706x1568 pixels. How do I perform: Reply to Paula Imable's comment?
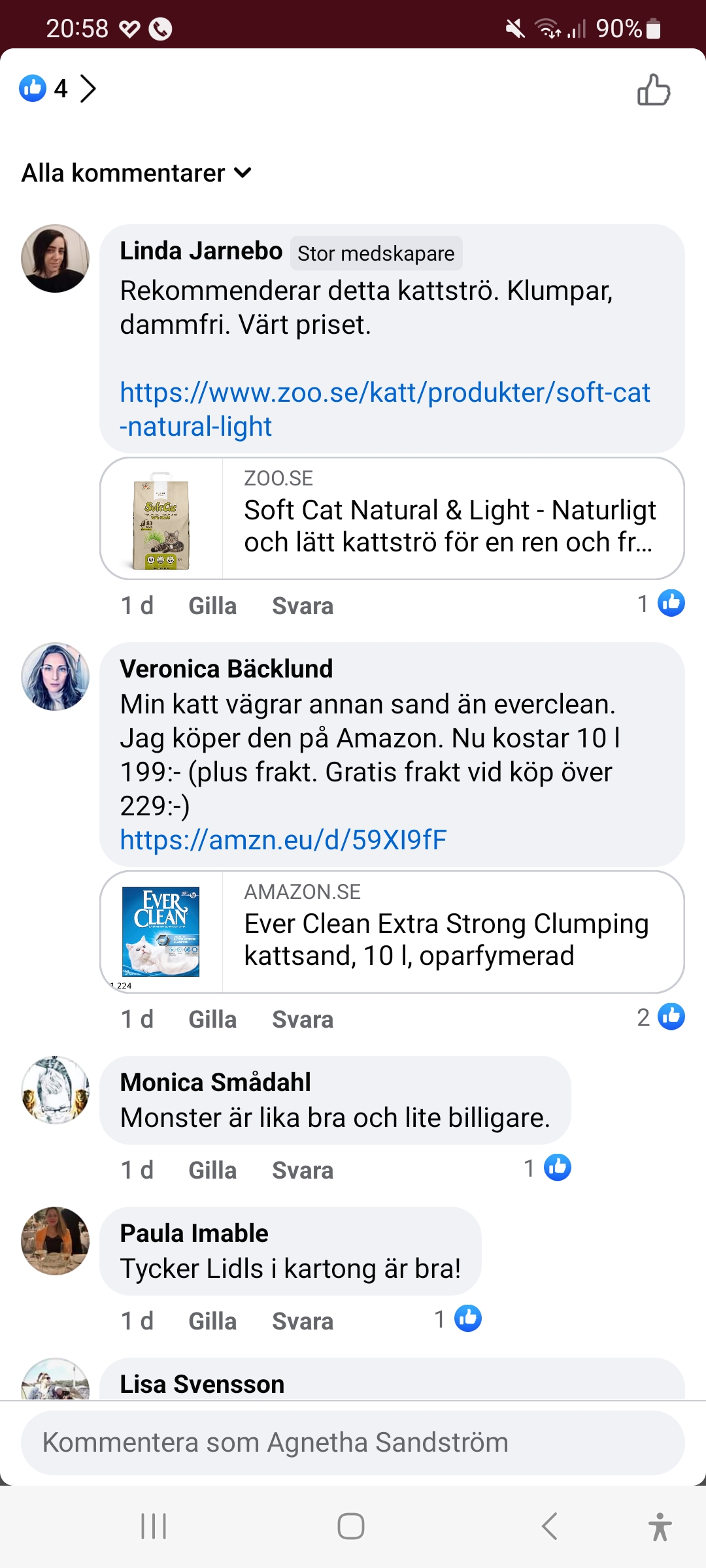[302, 1321]
